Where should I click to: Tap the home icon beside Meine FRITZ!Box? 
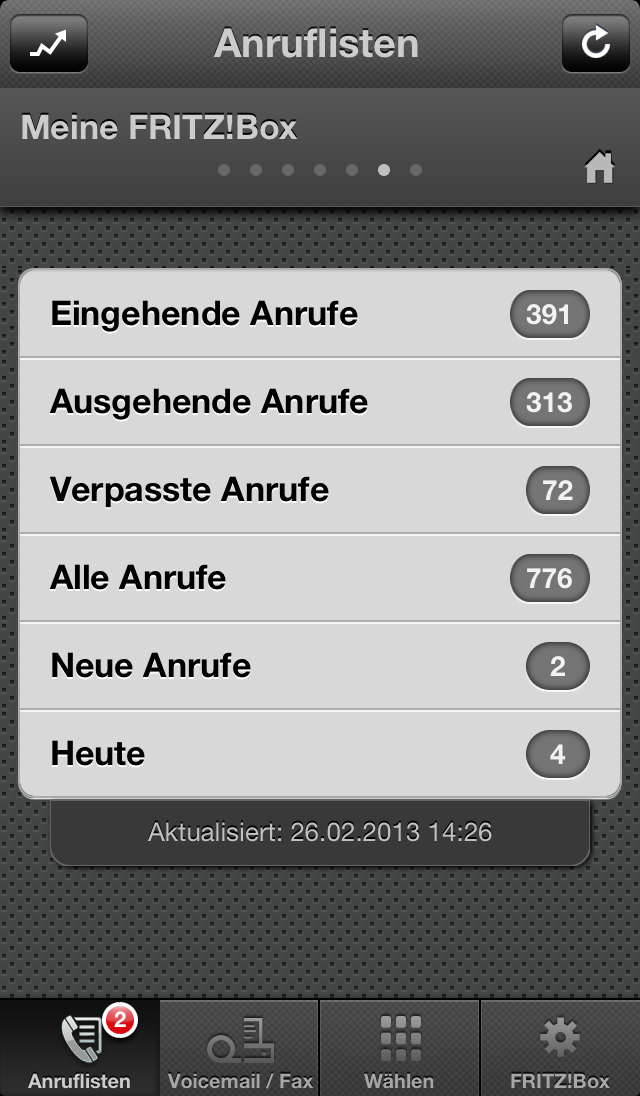click(599, 167)
